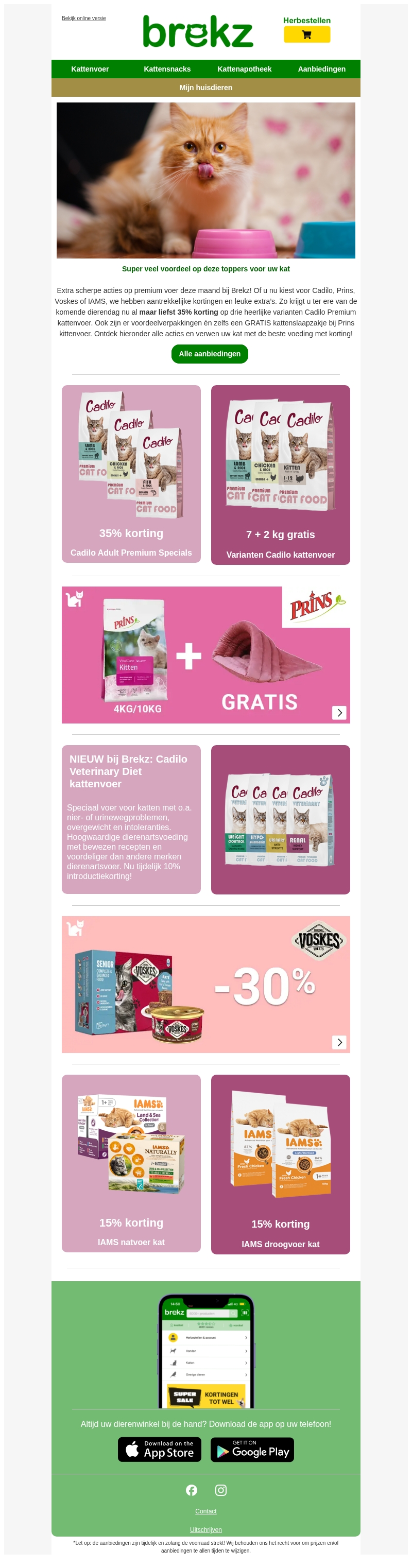The height and width of the screenshot is (1568, 412).
Task: Switch to Aanbiedingen tab
Action: pos(321,69)
